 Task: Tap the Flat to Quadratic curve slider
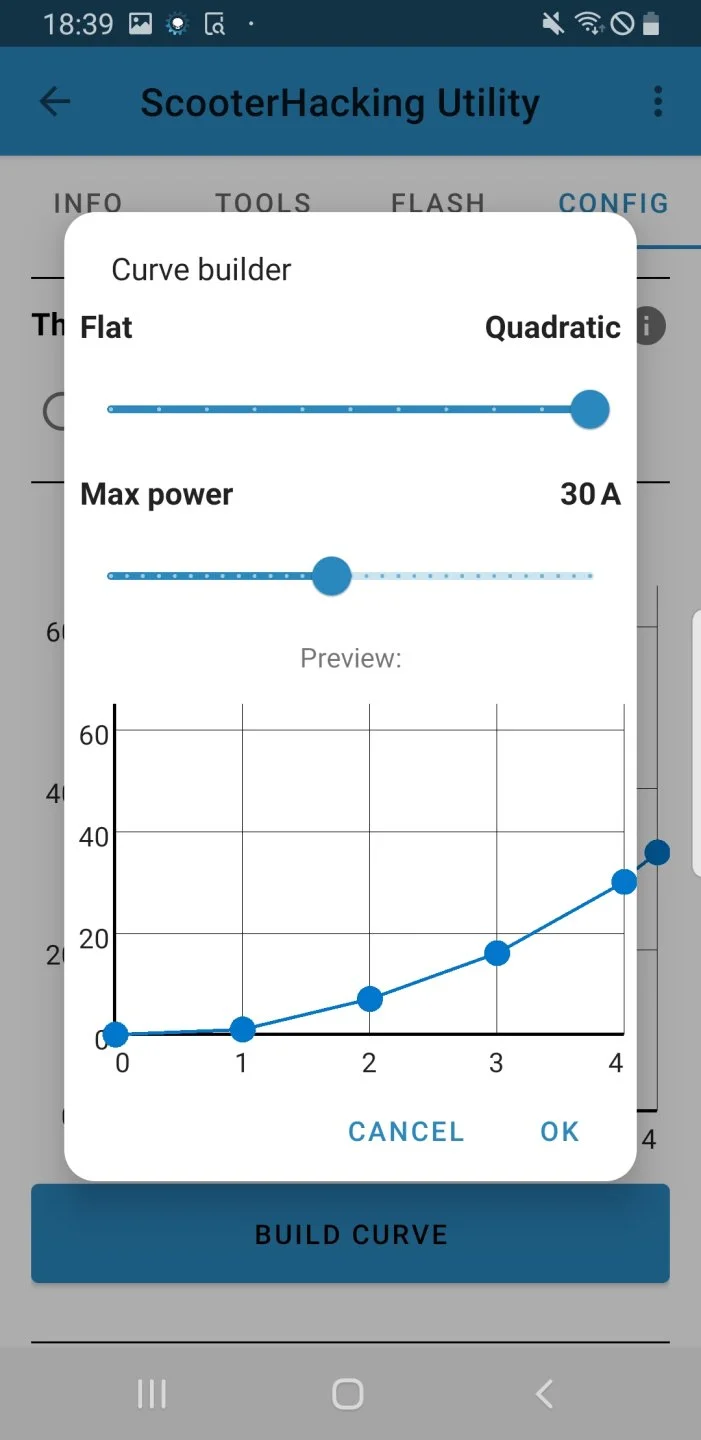pyautogui.click(x=350, y=409)
